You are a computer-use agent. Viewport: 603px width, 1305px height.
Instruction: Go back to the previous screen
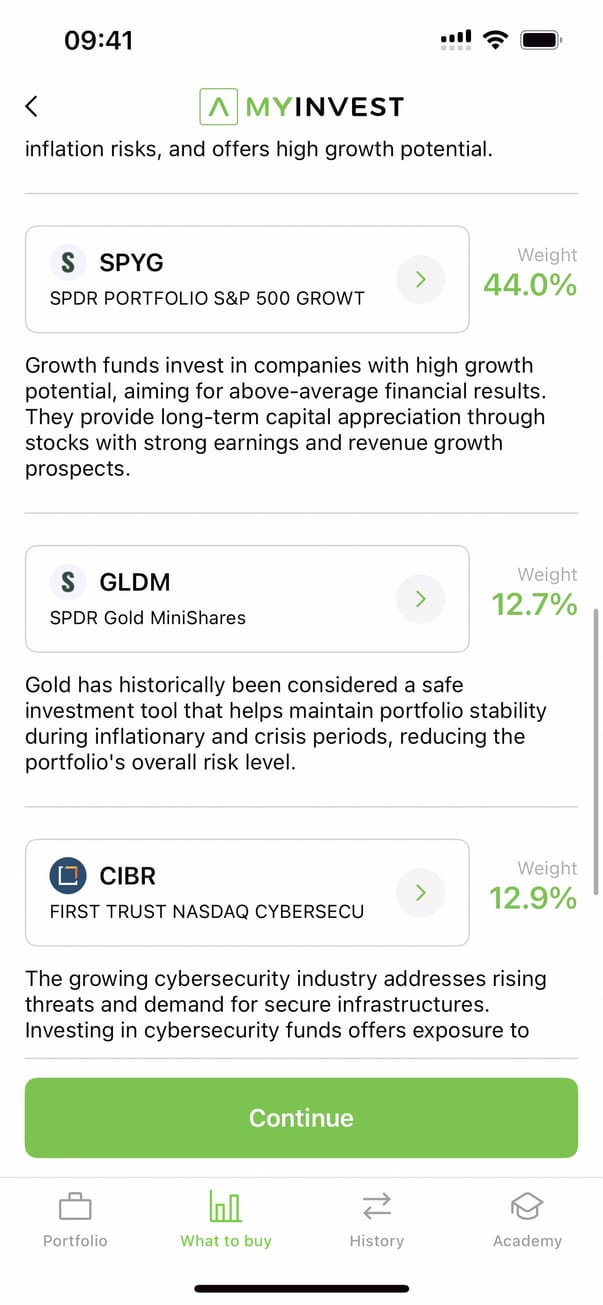(x=32, y=106)
